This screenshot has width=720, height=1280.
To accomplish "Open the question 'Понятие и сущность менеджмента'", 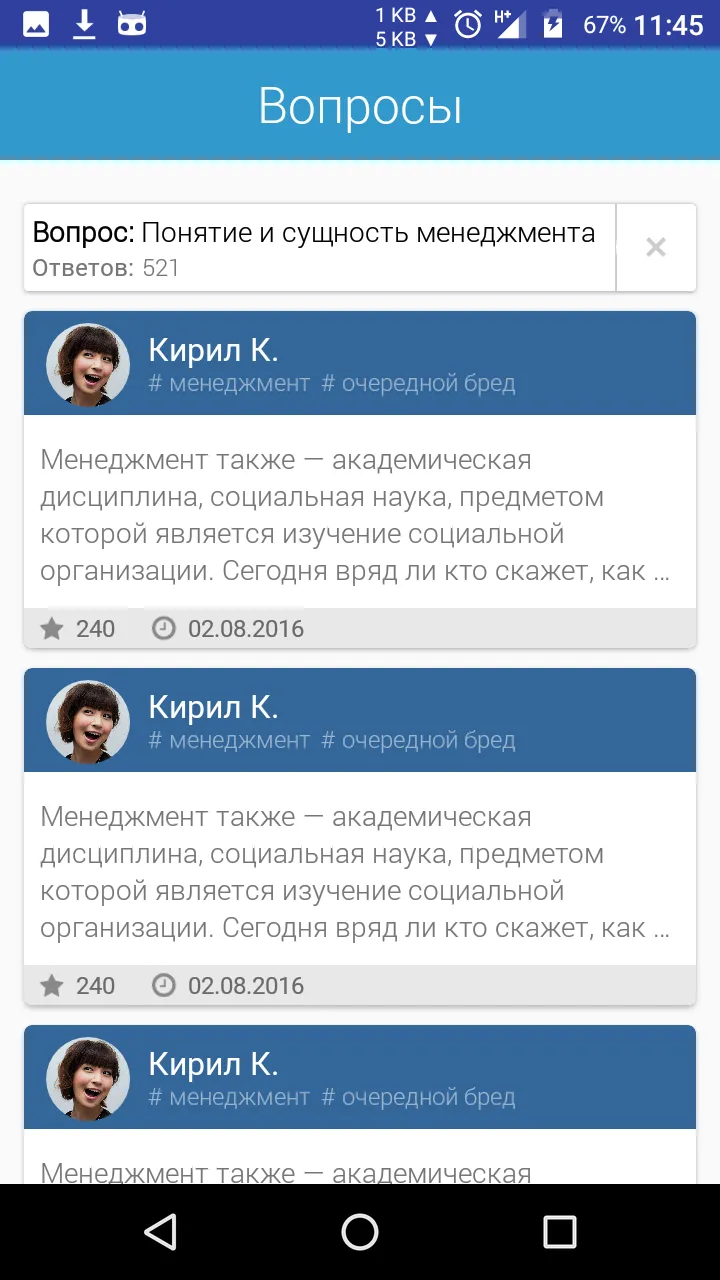I will 318,247.
